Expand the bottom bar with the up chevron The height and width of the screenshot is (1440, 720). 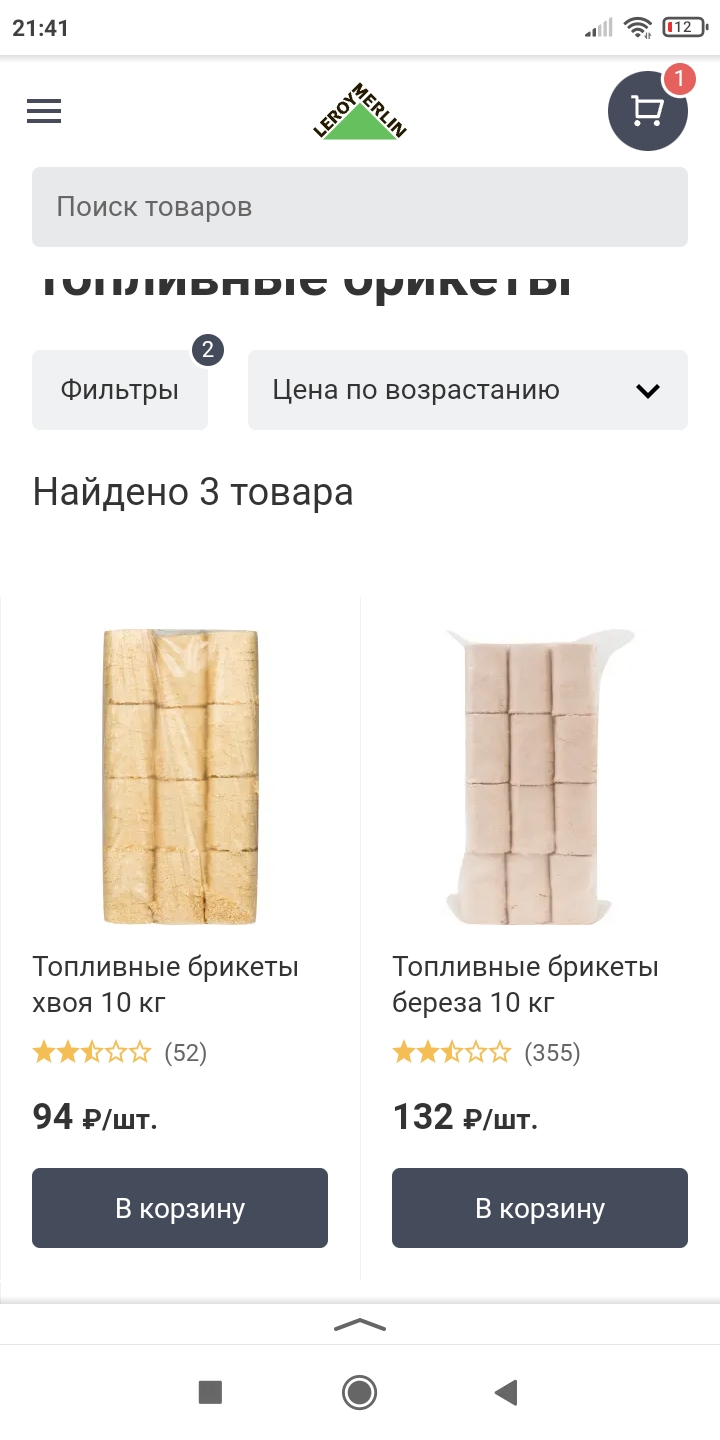click(x=360, y=1325)
